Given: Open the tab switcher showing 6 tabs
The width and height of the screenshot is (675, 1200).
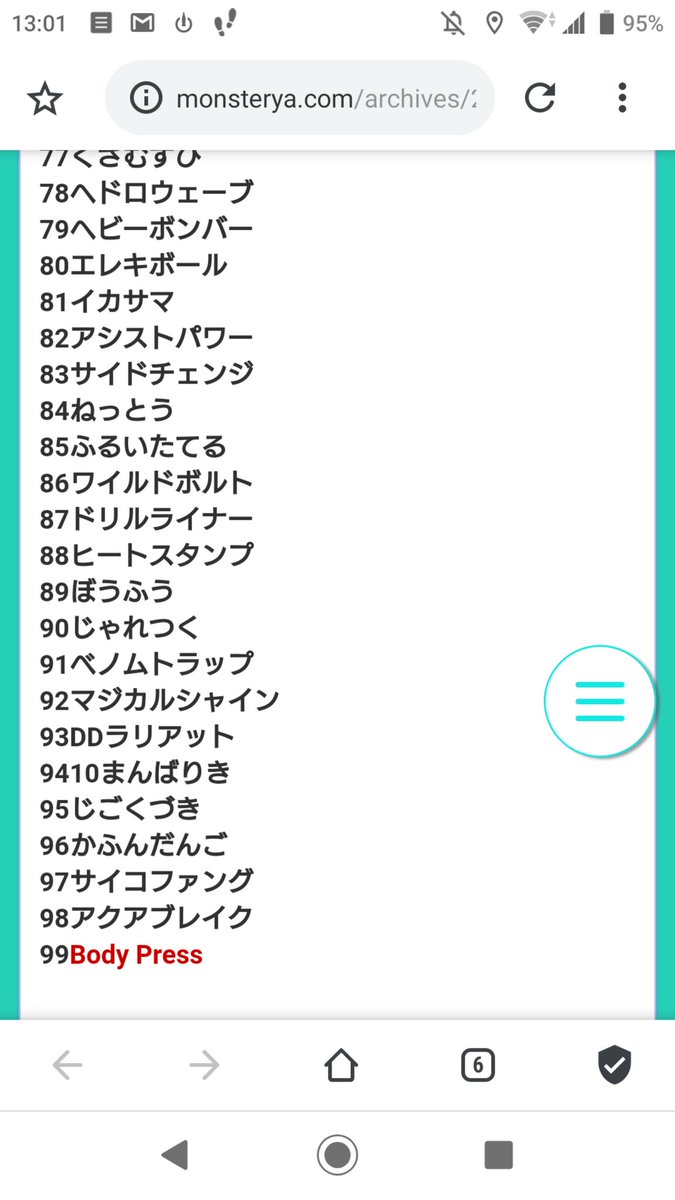Looking at the screenshot, I should coord(478,1066).
